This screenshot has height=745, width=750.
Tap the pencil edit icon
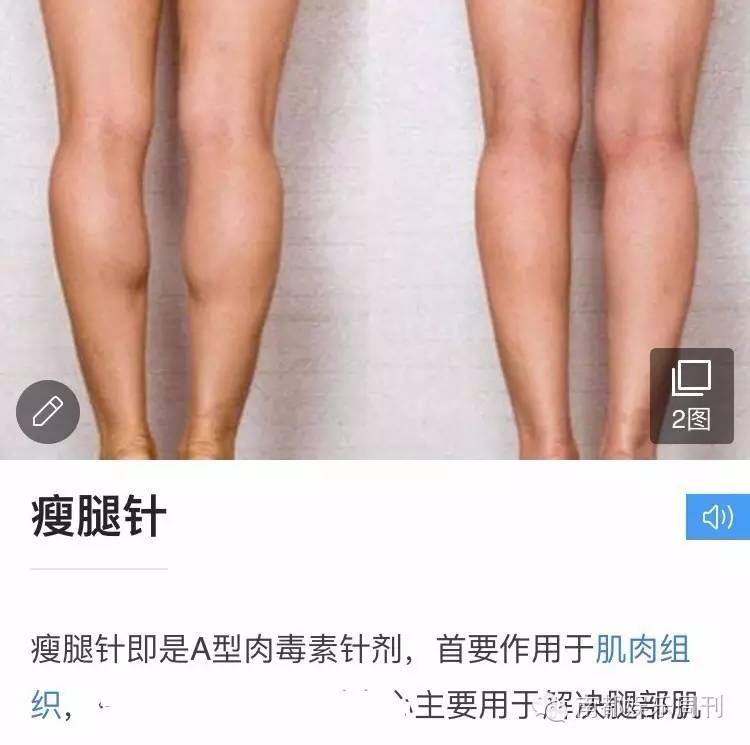(47, 411)
